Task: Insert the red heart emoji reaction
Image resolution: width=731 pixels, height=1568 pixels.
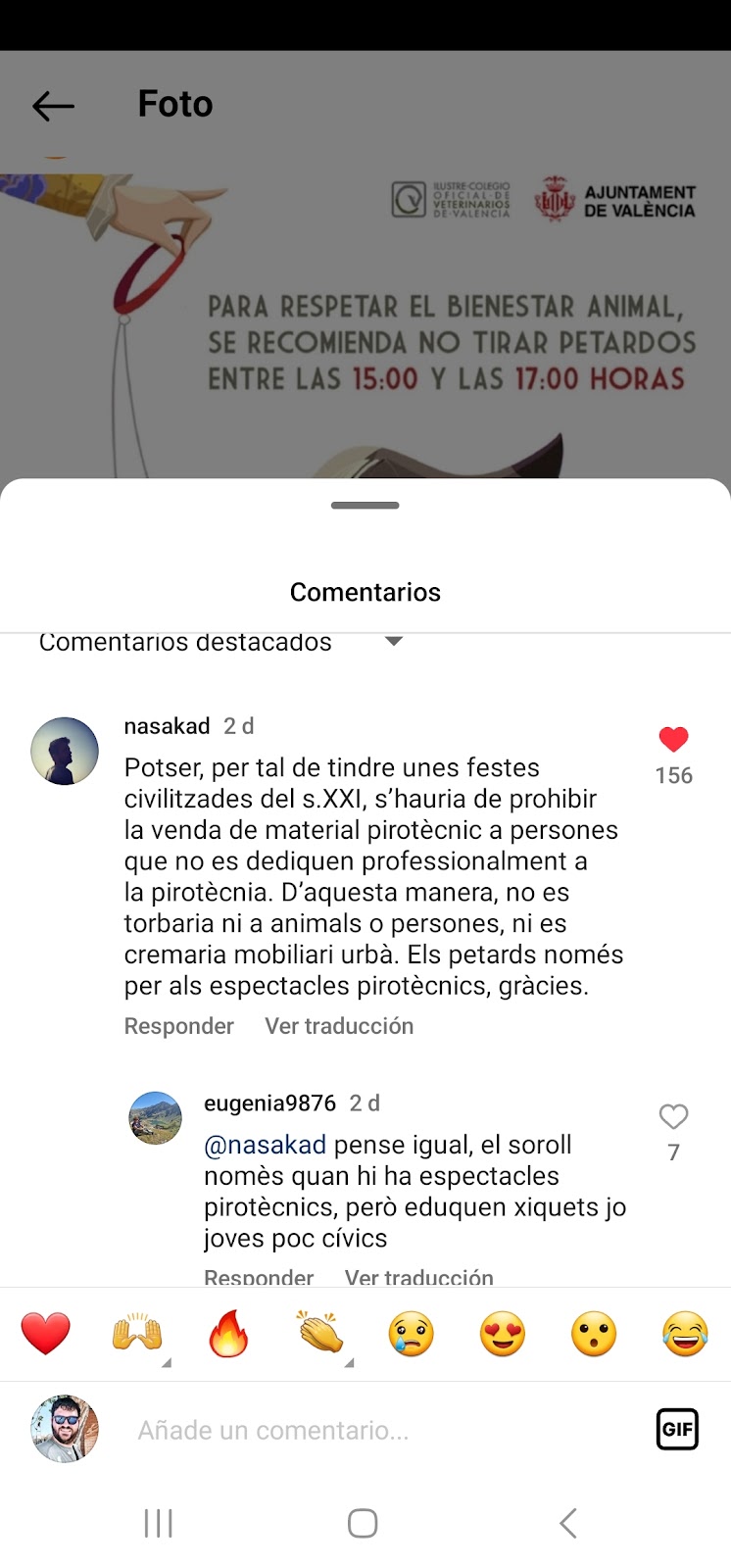Action: [x=46, y=1334]
